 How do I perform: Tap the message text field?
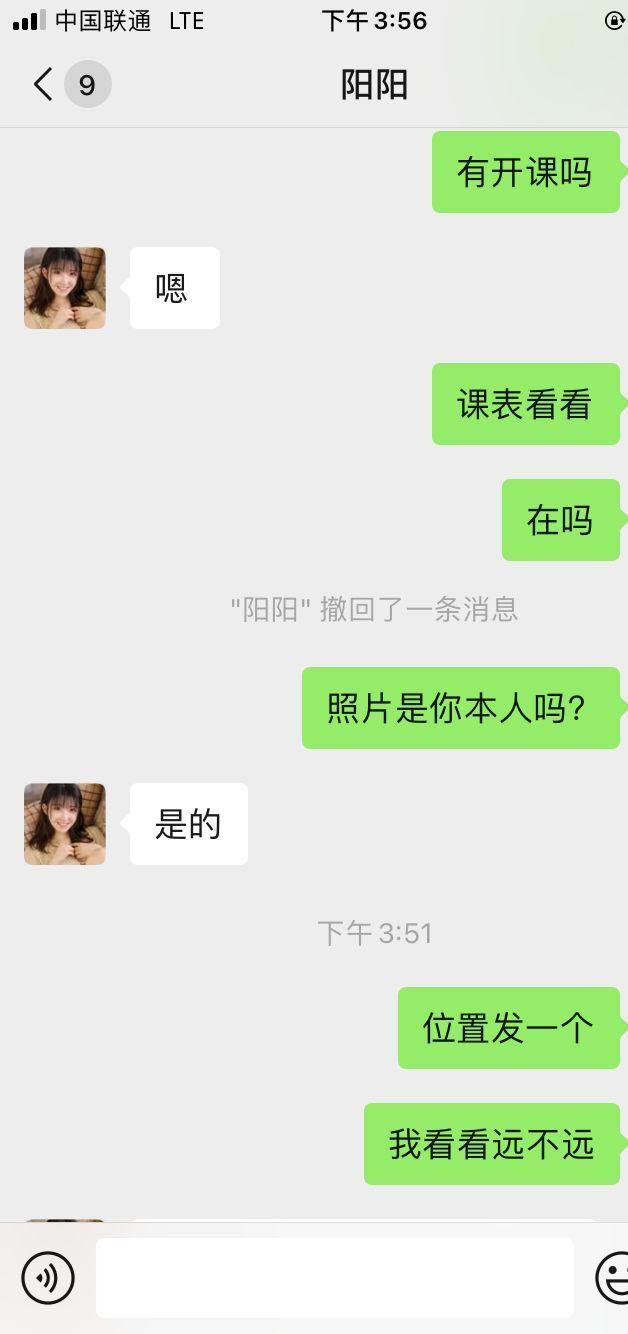coord(334,1277)
